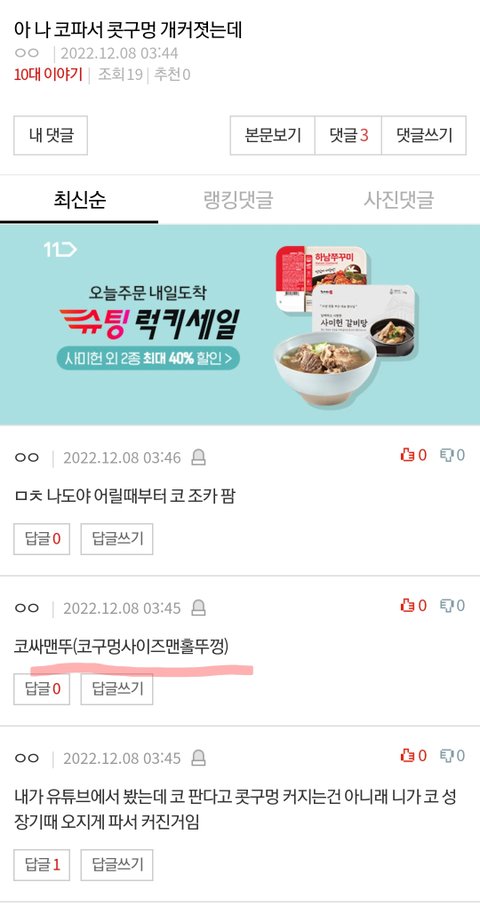Open 답글 1 under the 유튜브 comment

pos(42,865)
